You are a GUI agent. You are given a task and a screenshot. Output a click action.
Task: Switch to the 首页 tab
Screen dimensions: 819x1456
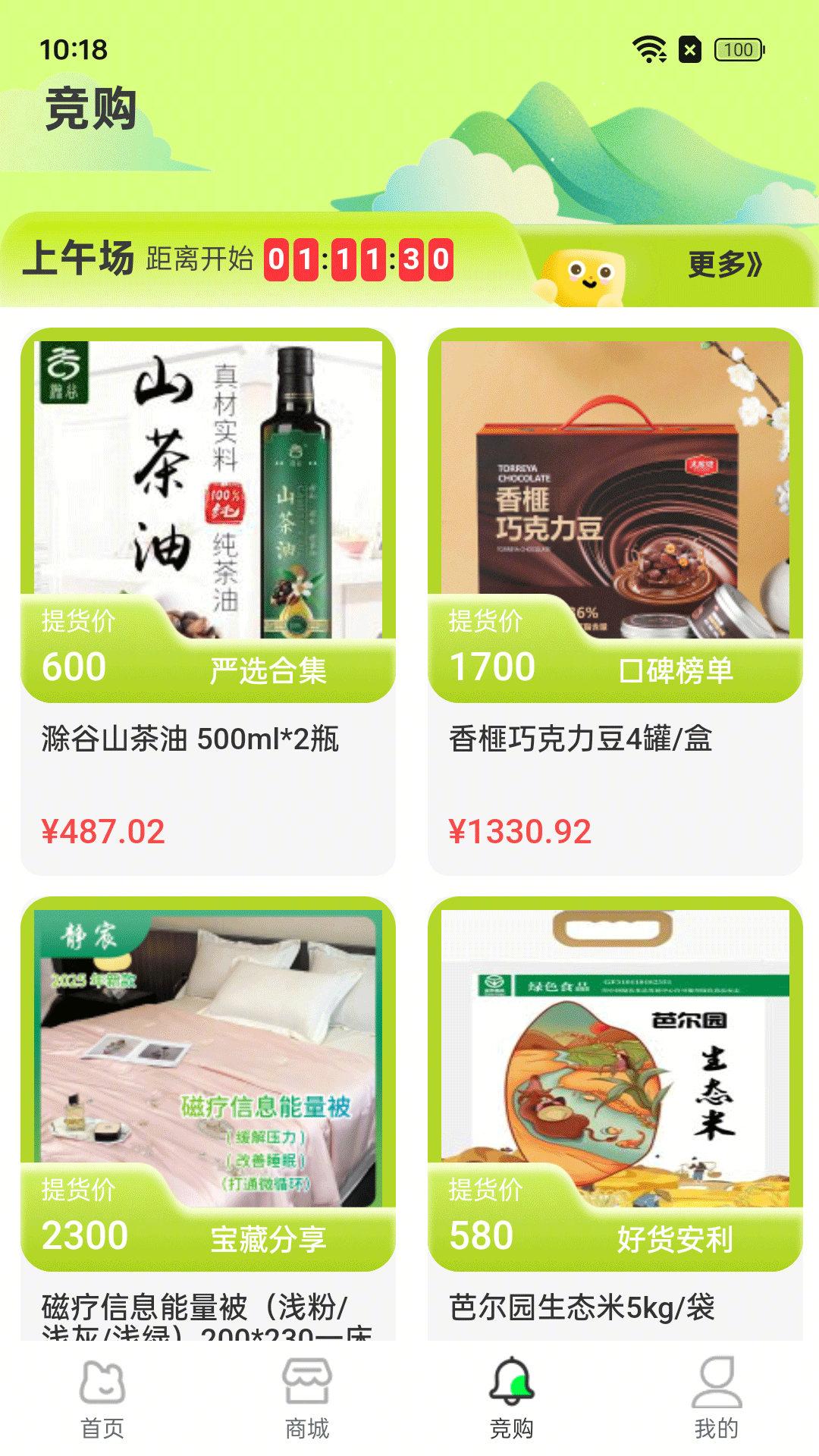point(102,1399)
